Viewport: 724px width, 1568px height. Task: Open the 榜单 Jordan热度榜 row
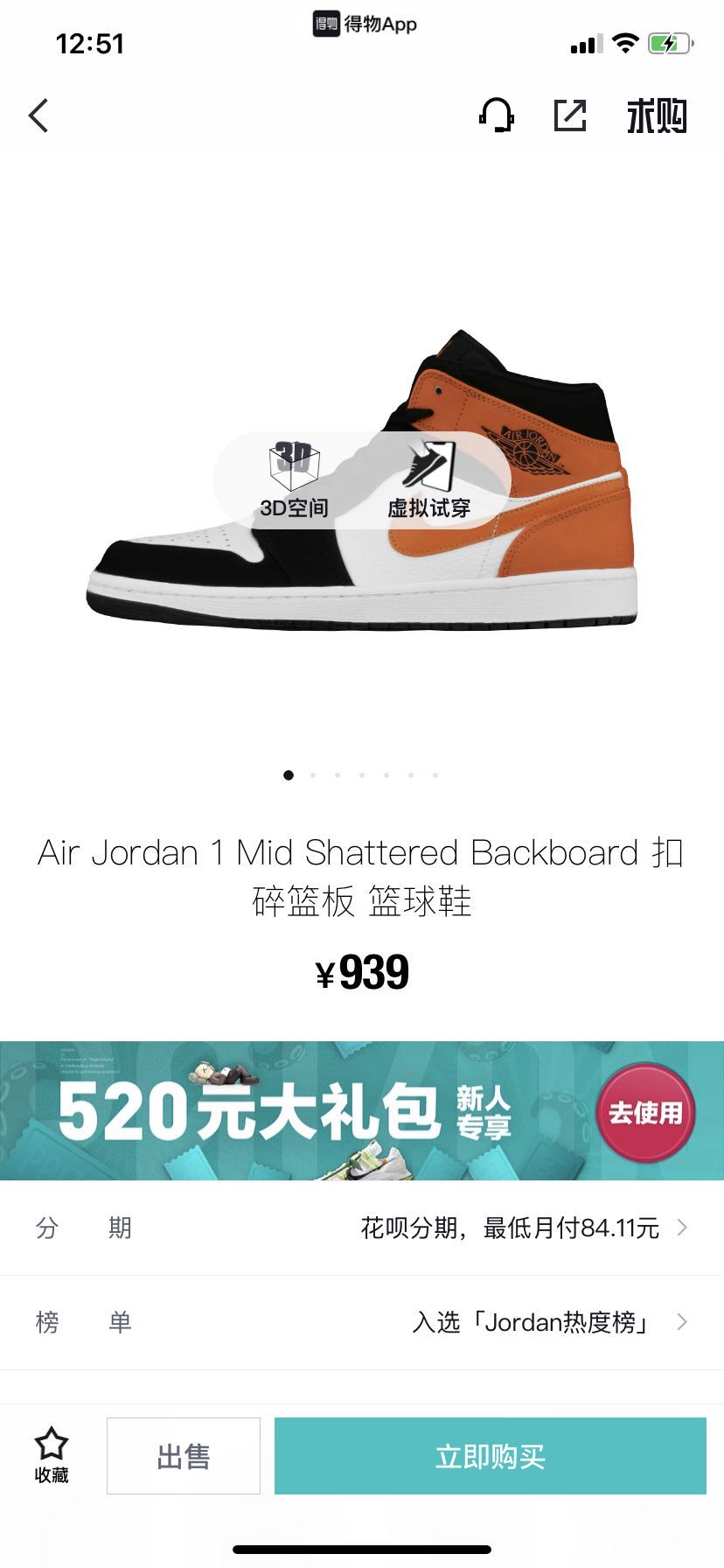[362, 1321]
